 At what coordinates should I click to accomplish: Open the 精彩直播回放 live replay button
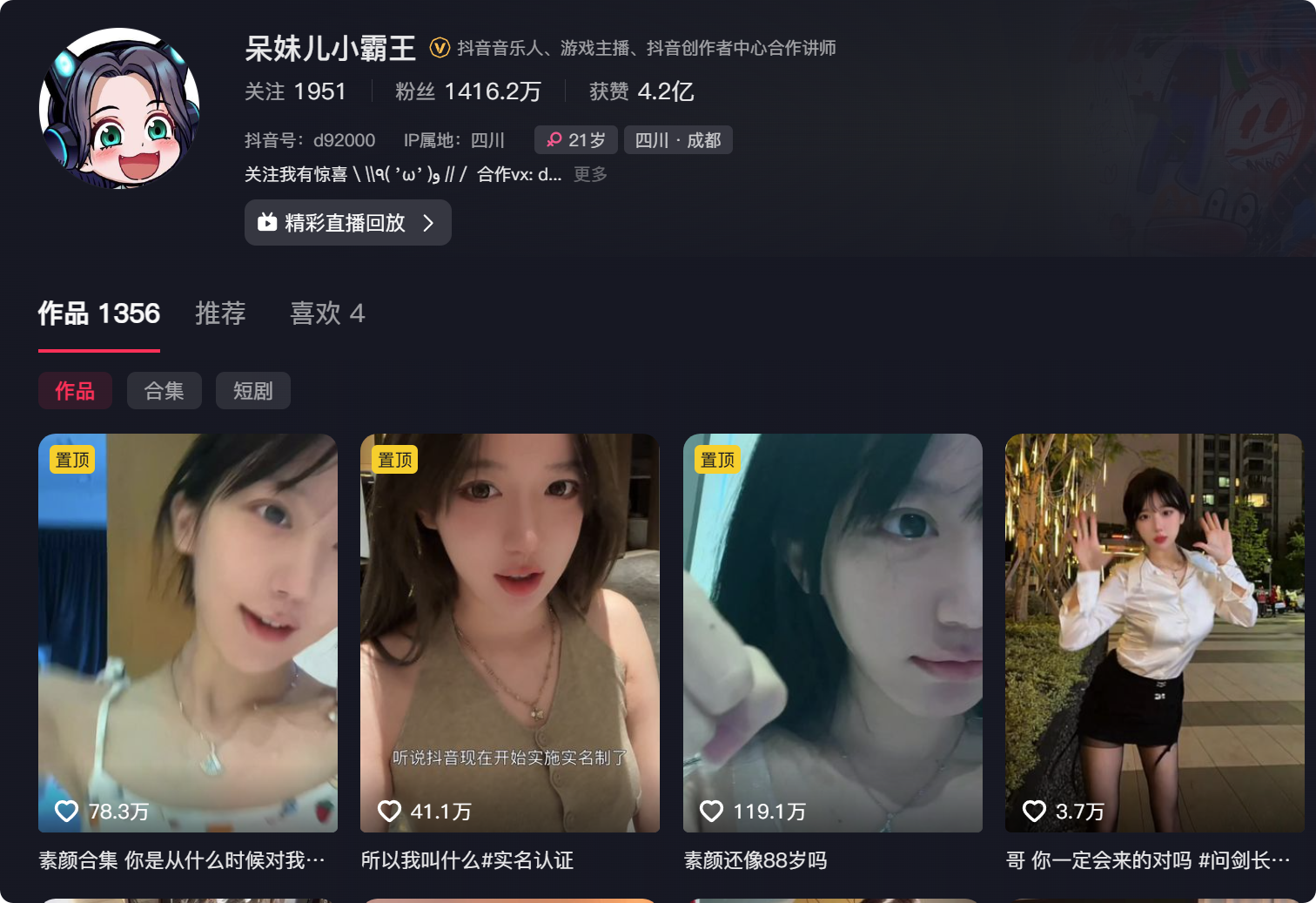347,223
